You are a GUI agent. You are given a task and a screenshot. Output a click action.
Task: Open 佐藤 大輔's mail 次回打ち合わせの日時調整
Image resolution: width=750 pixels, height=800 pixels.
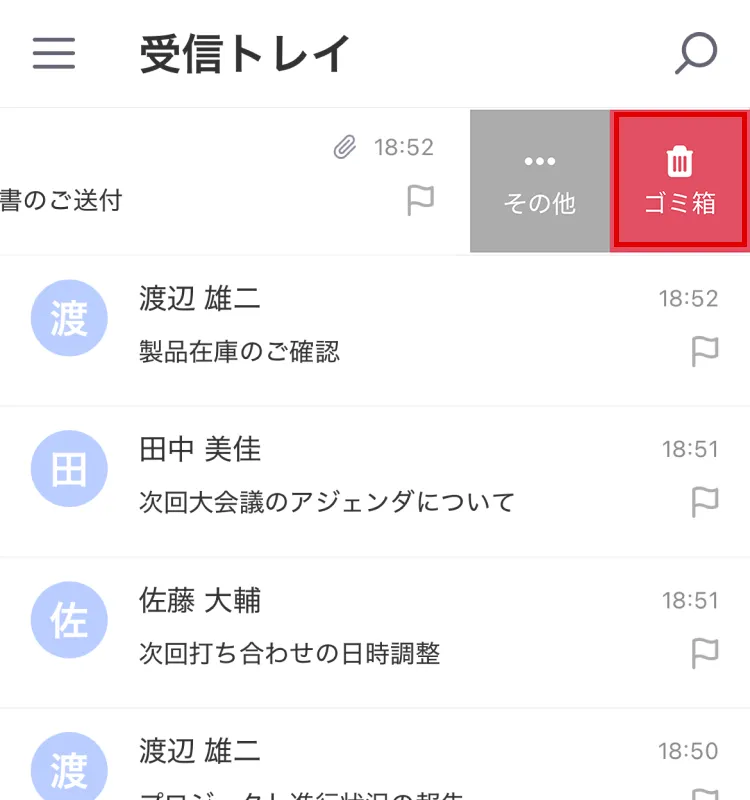(x=375, y=633)
